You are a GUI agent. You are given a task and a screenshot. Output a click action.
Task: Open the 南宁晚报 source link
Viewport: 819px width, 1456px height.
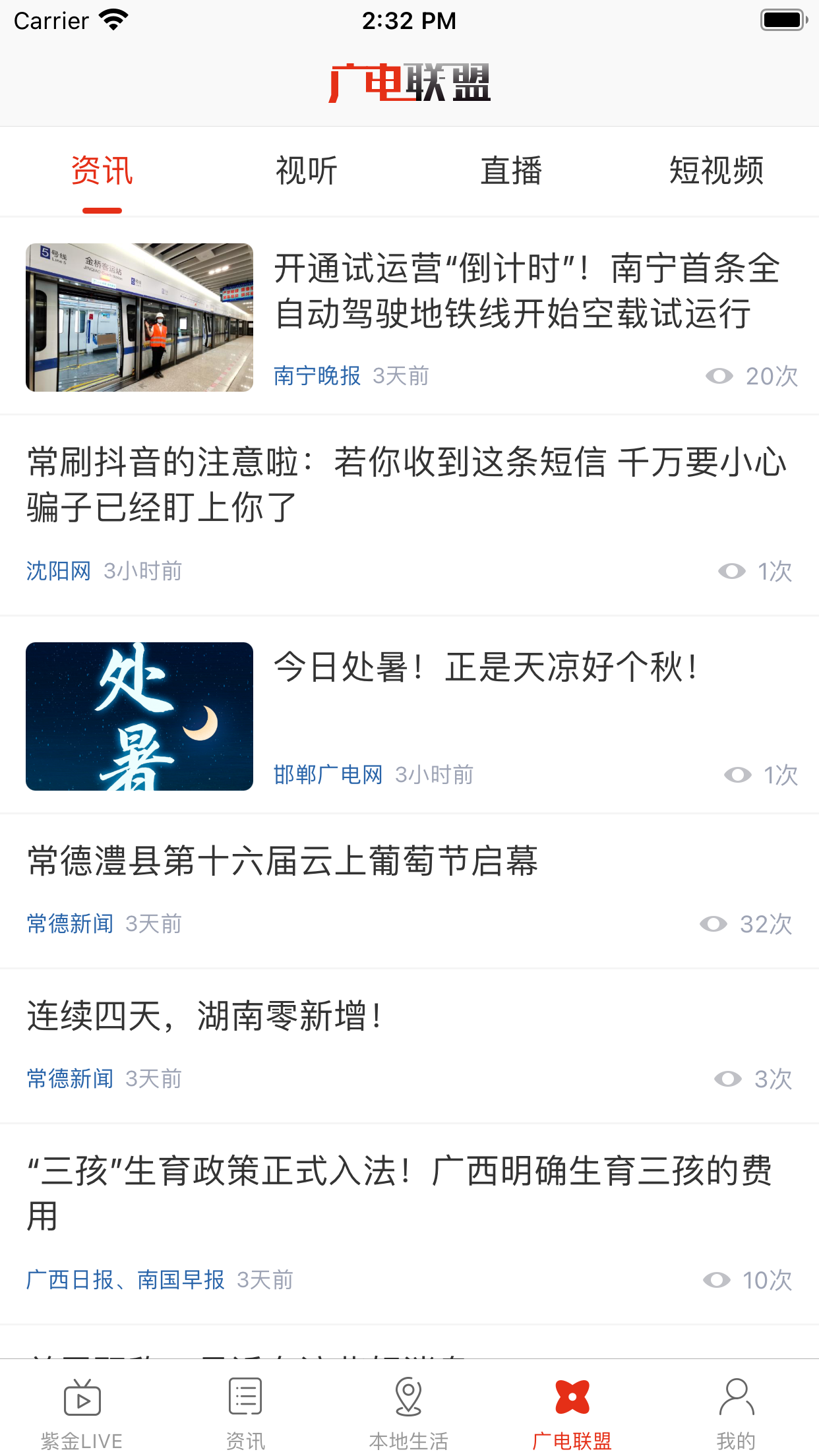[x=317, y=375]
